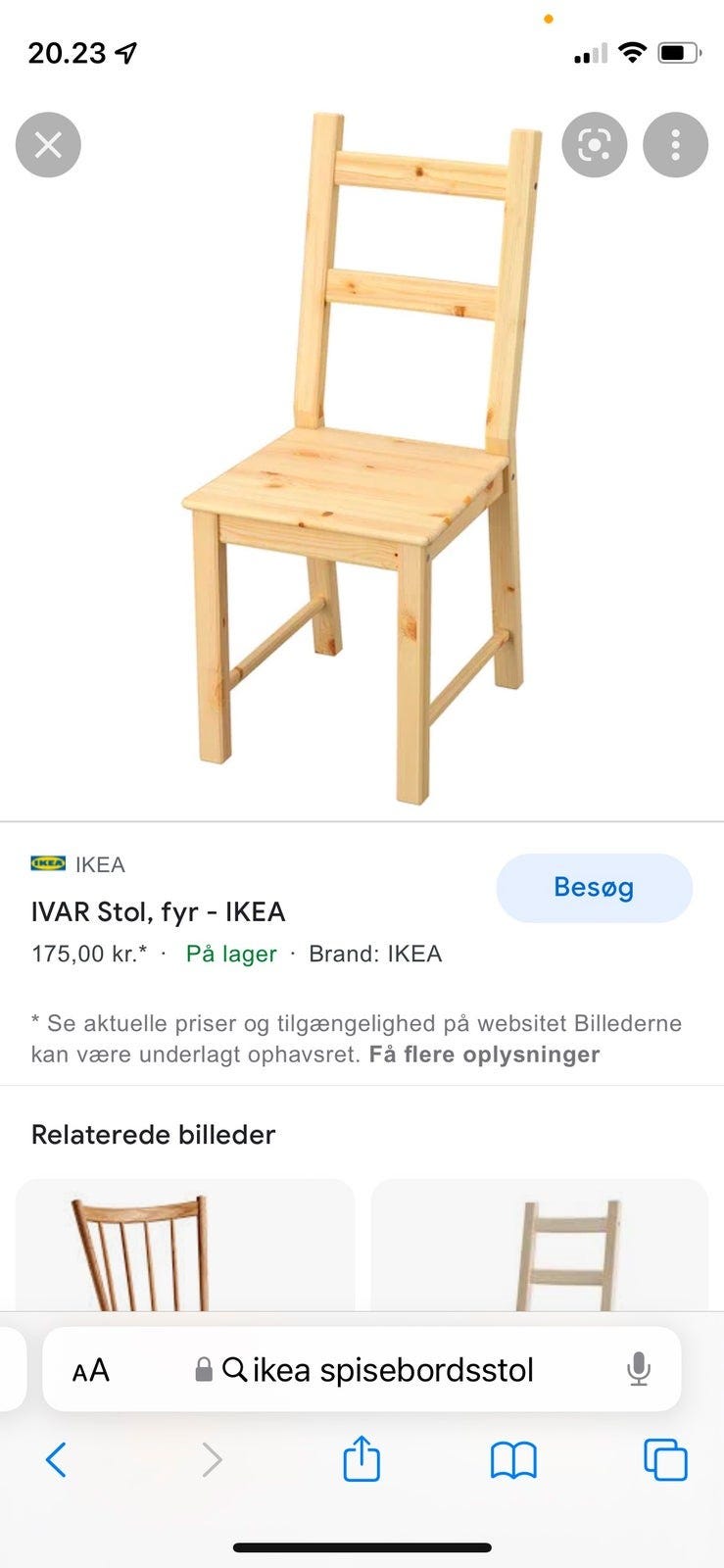Screen dimensions: 724x1568
Task: Select the 'Relaterede billeder' heading
Action: (154, 1134)
